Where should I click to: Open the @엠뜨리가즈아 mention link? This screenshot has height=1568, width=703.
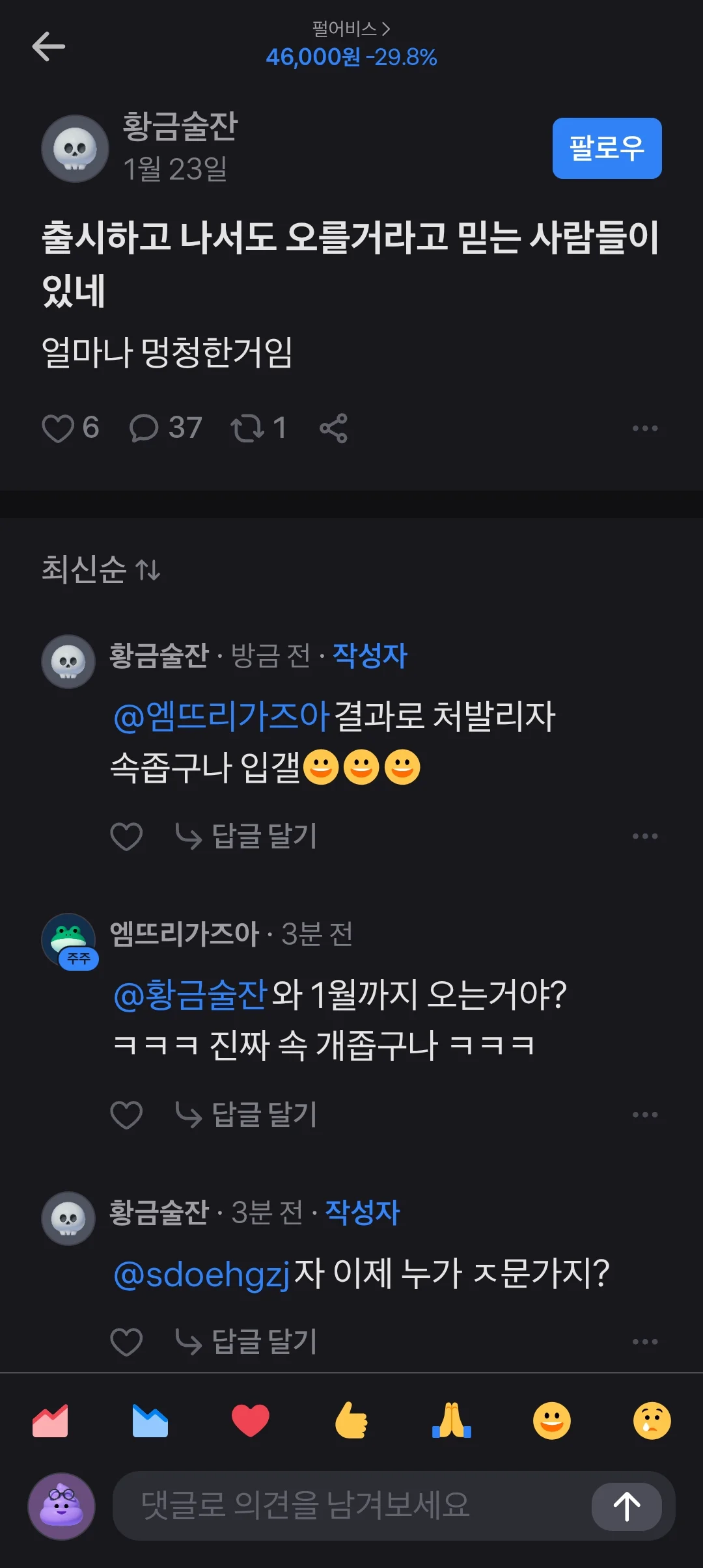221,716
